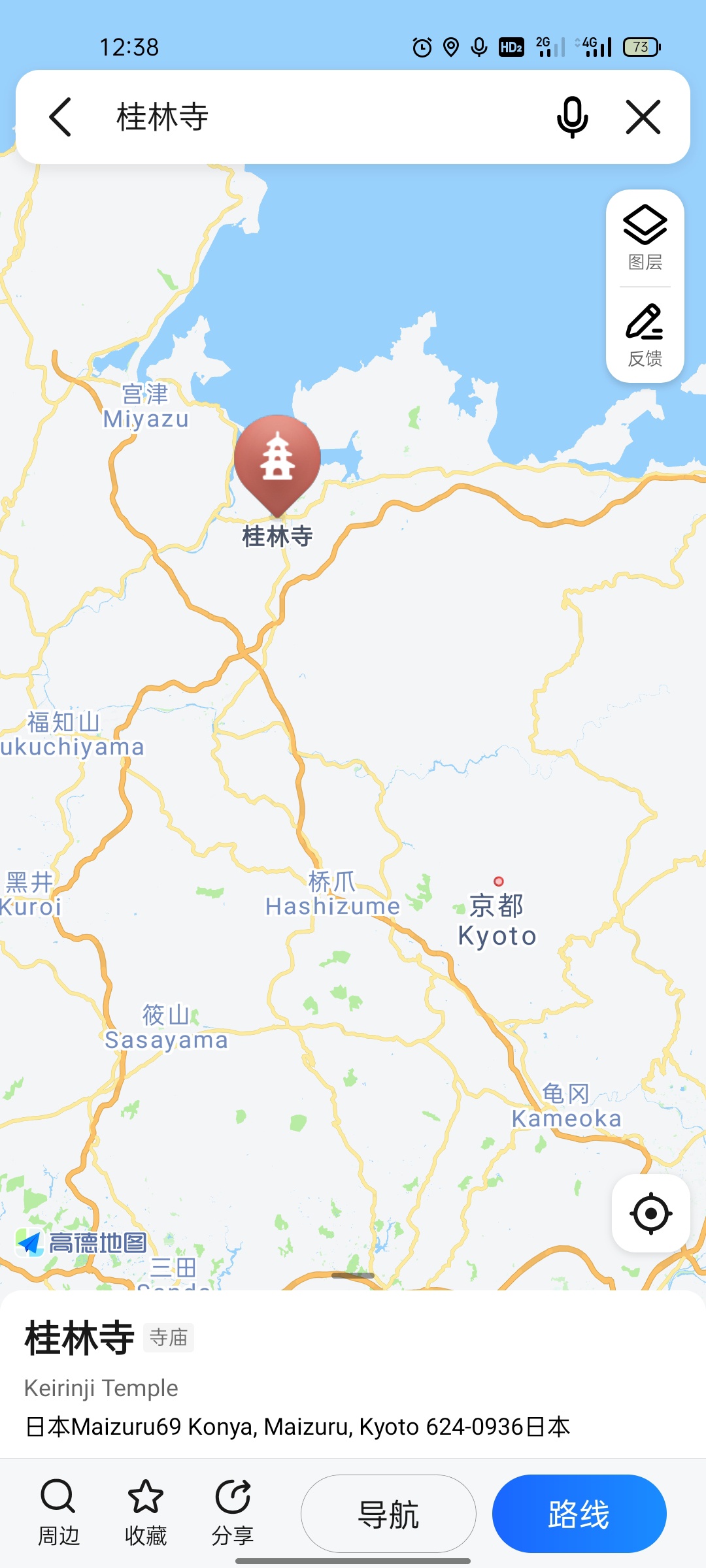Tap the 桂林寺 temple pin on the map
The image size is (706, 1568).
tap(277, 461)
